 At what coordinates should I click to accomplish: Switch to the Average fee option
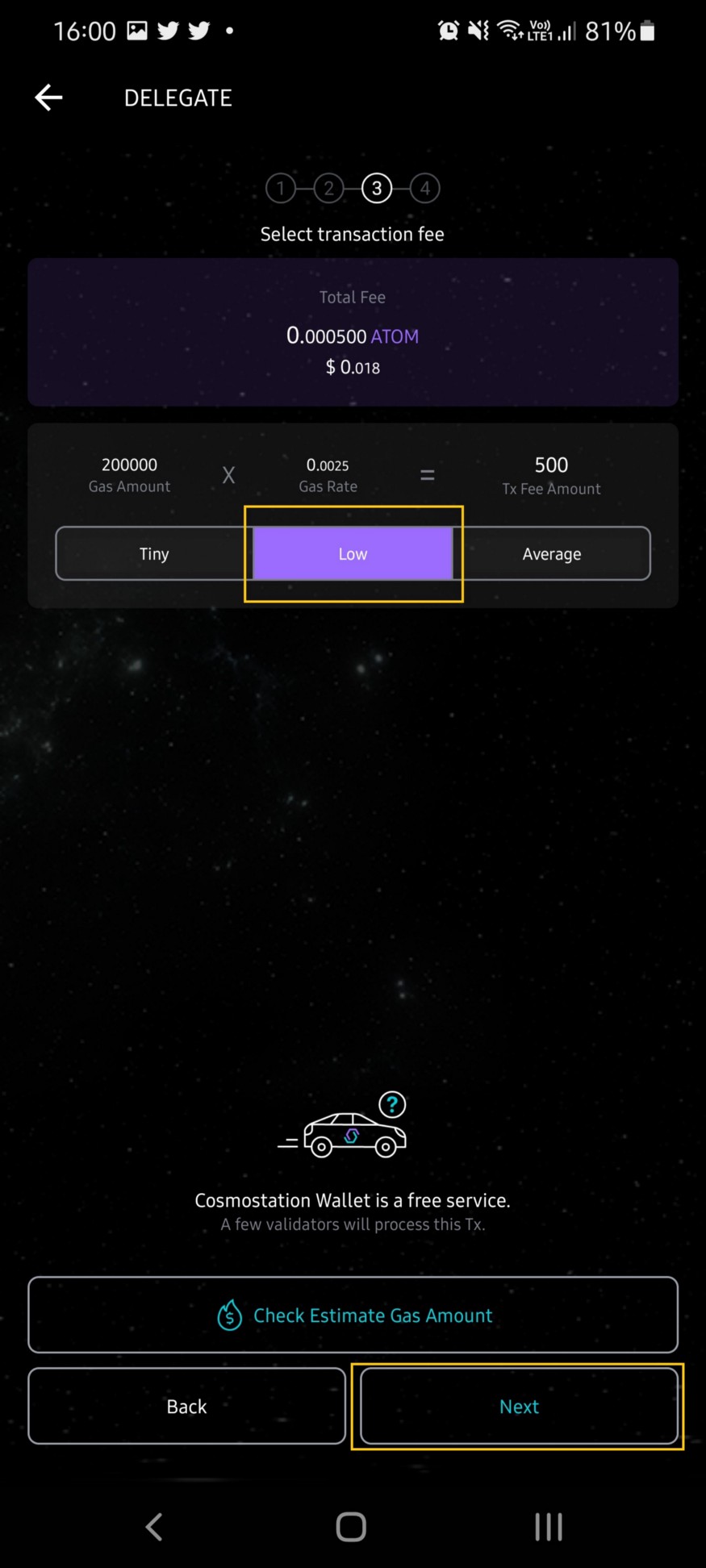pos(552,553)
